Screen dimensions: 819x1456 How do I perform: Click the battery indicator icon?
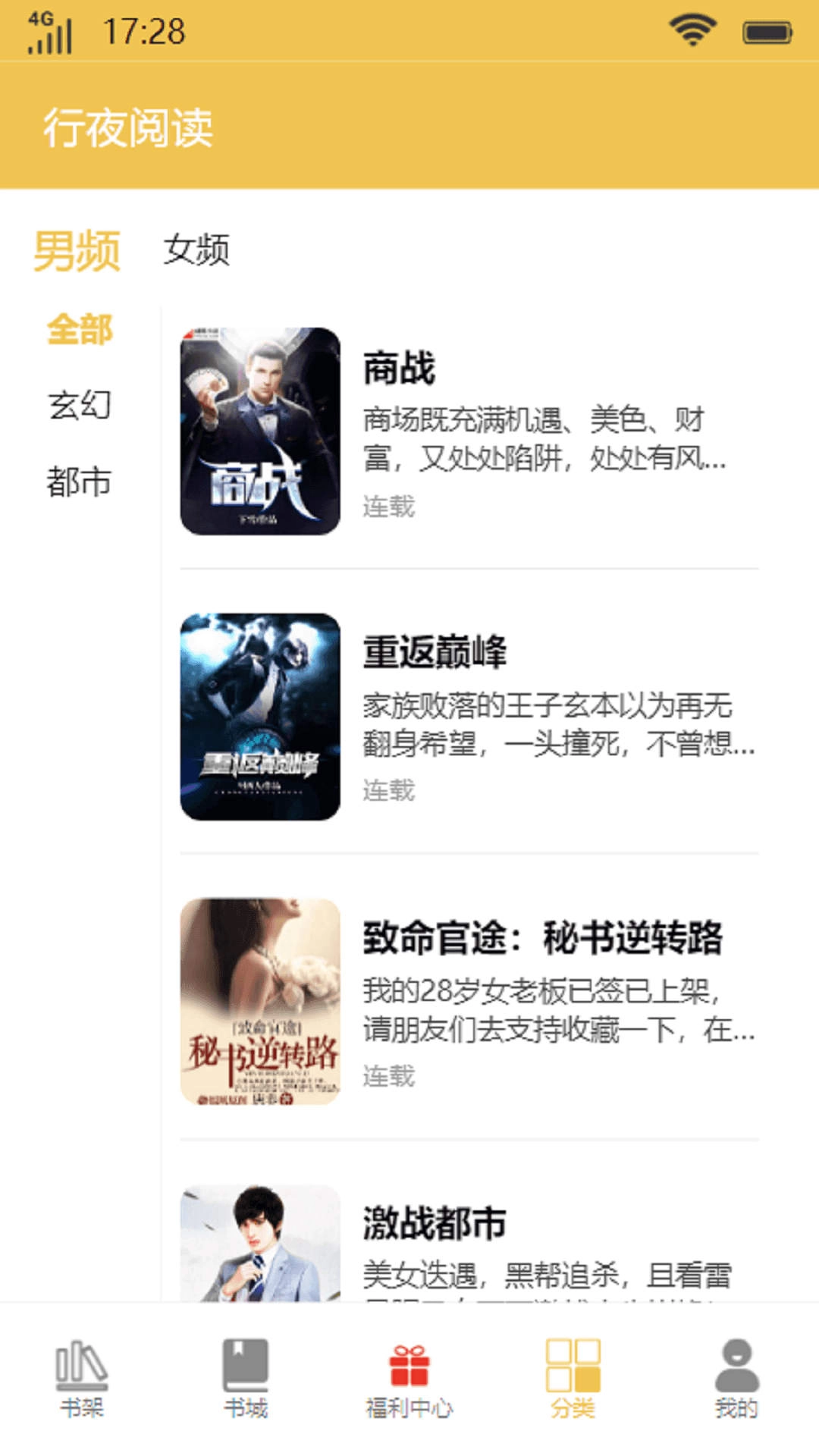click(x=762, y=32)
